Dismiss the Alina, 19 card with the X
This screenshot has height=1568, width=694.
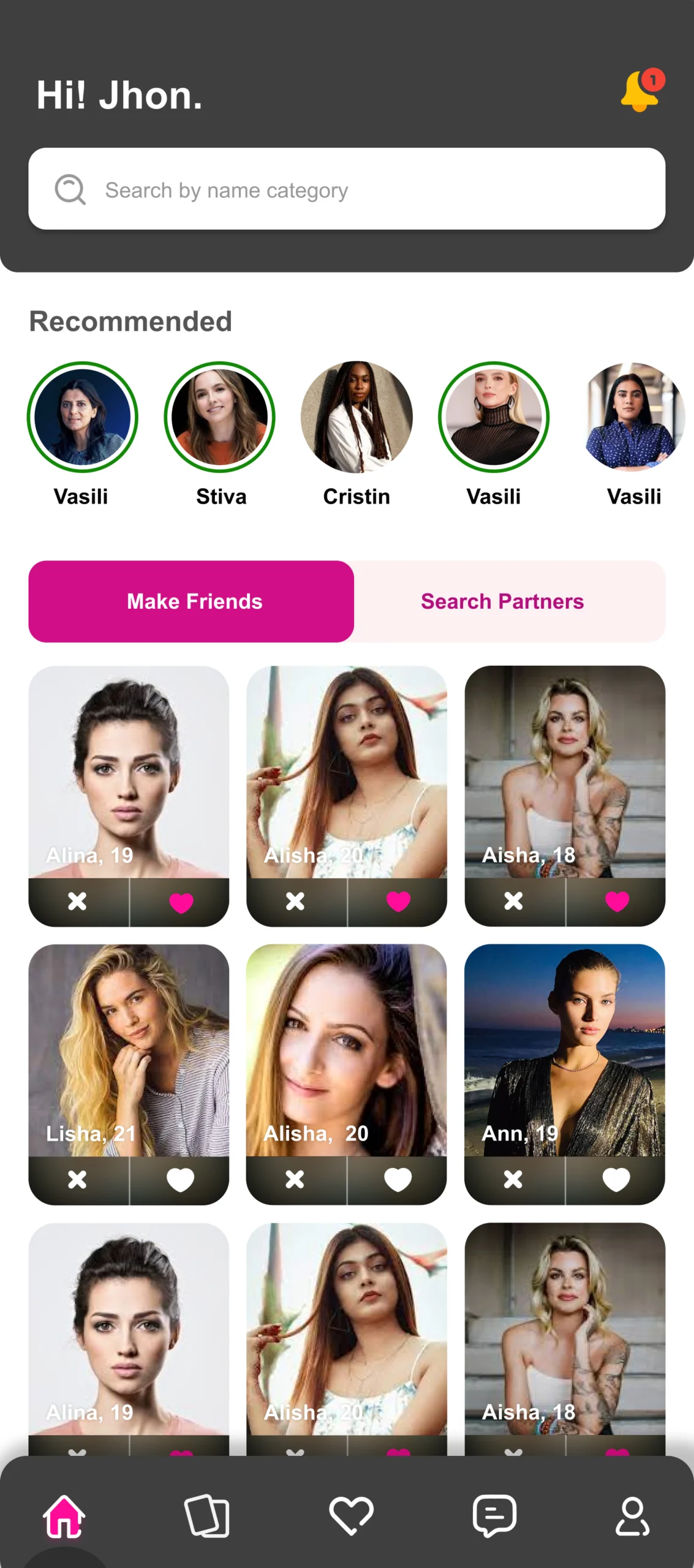(77, 902)
